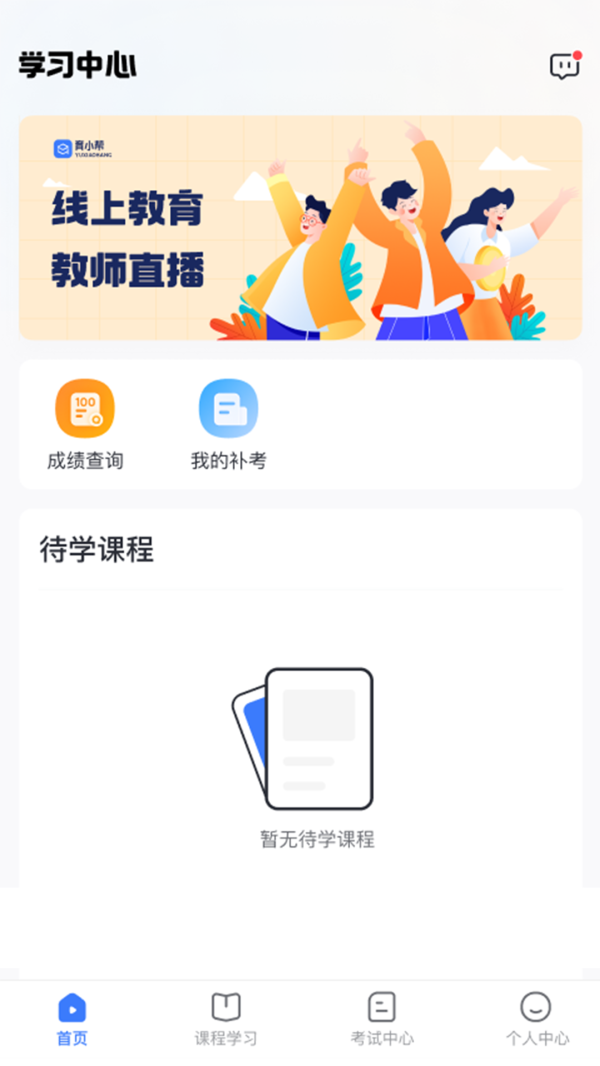600x1066 pixels.
Task: Open 成绩查询 score lookup
Action: point(85,424)
